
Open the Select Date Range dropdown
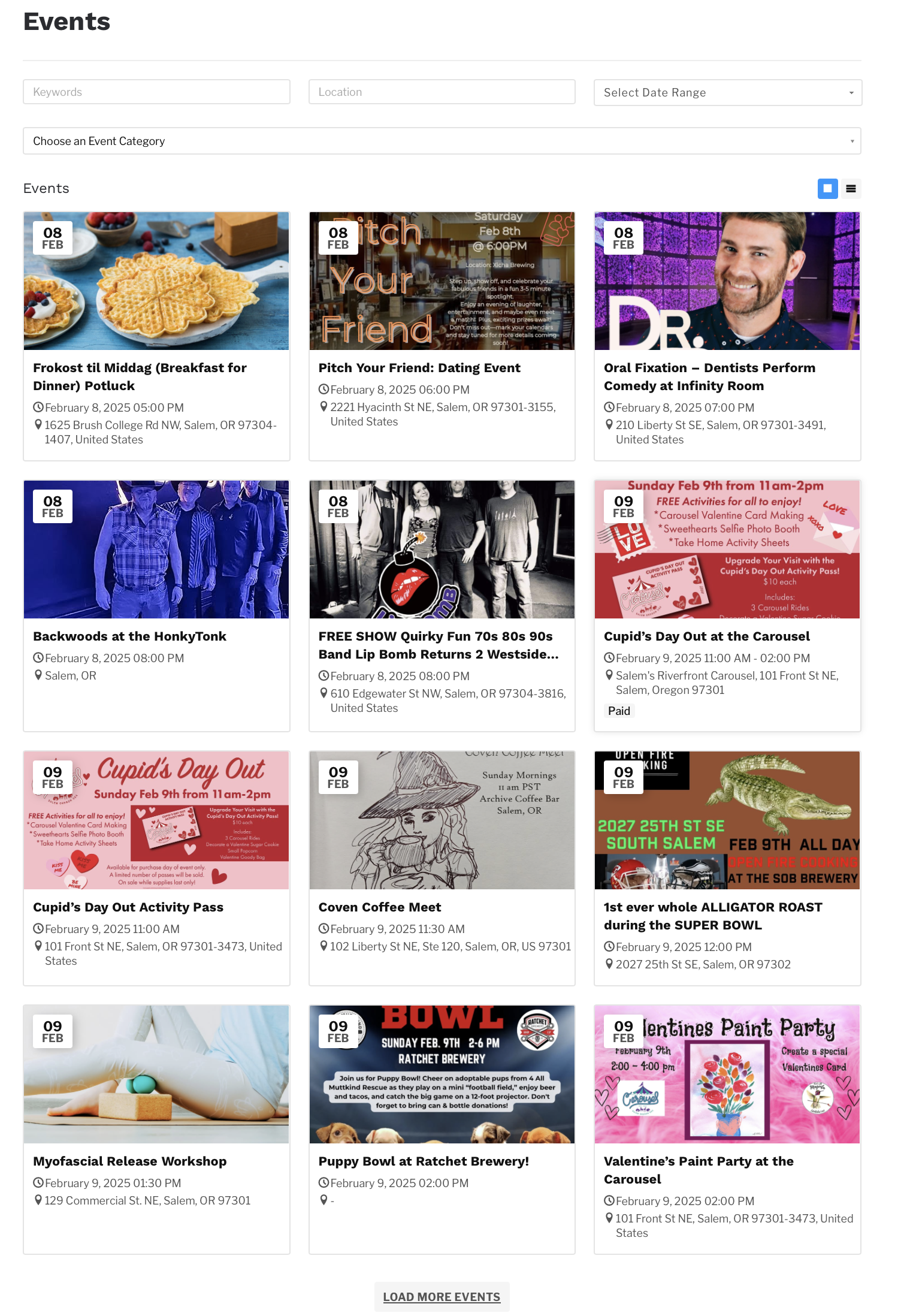click(x=727, y=92)
